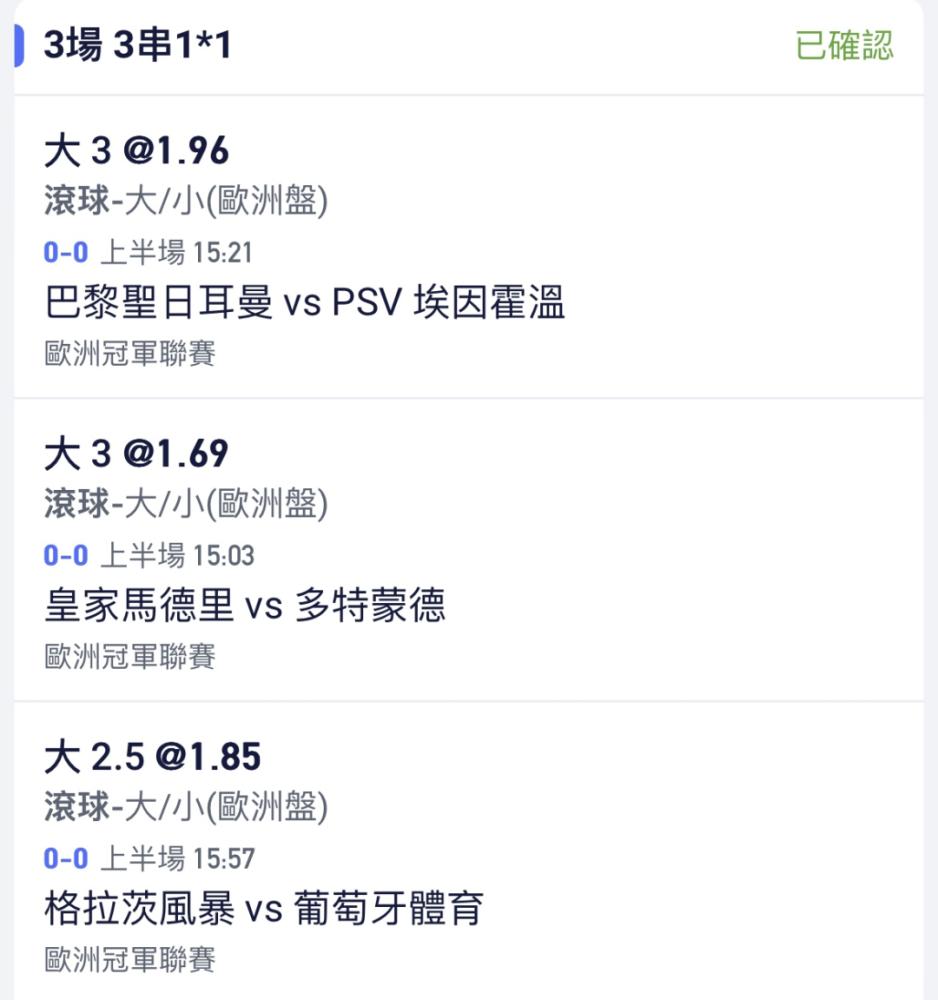Open the 巴黎聖日耳曼 vs PSV 埃因霍溫 match

pos(305,303)
